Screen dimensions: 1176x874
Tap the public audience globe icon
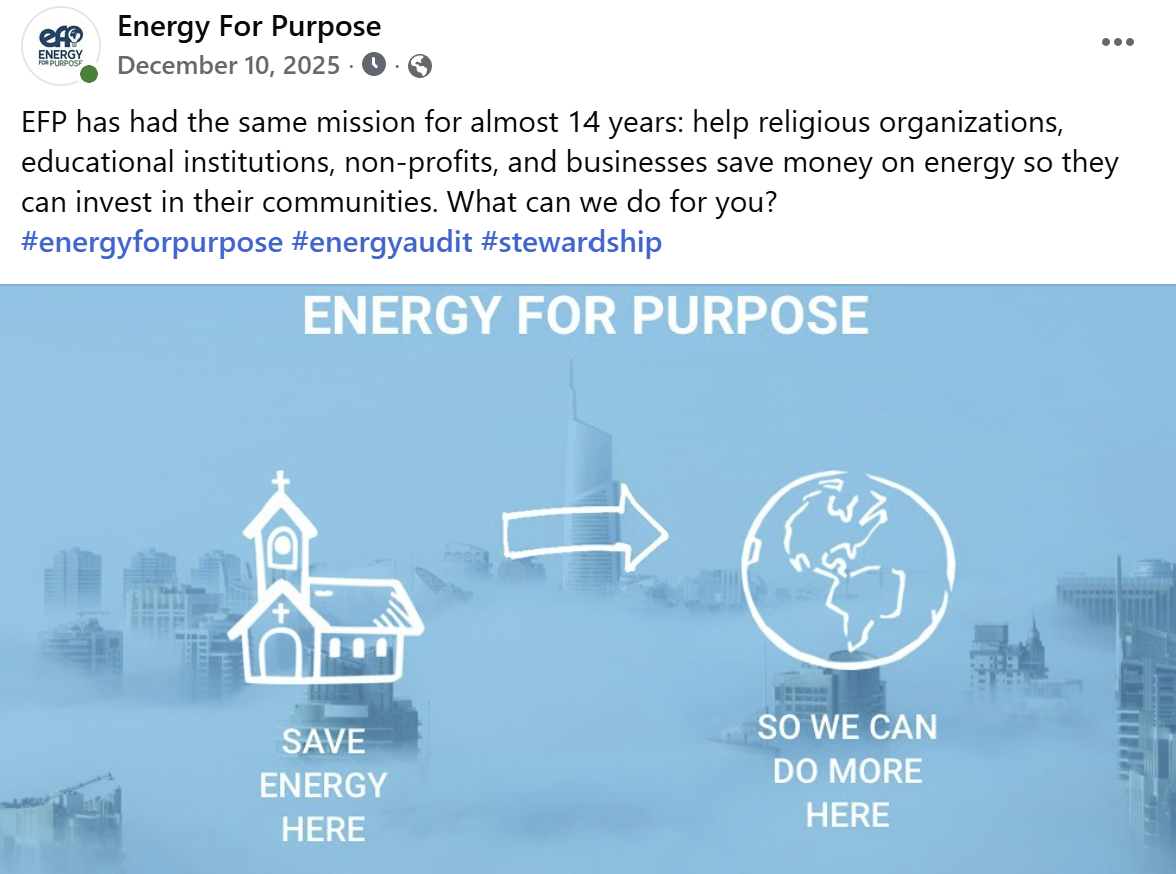point(420,66)
